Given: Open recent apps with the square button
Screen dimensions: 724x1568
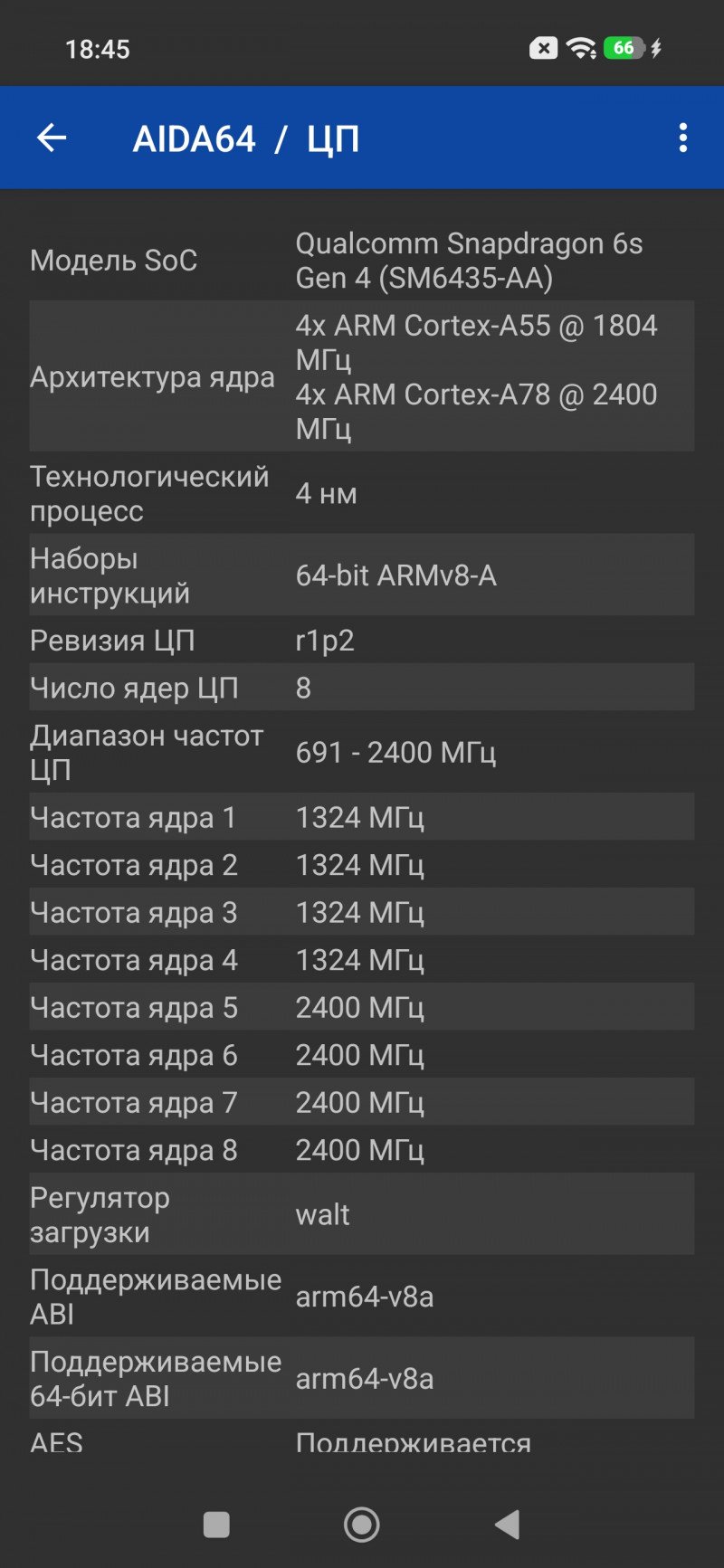Looking at the screenshot, I should click(x=216, y=1525).
